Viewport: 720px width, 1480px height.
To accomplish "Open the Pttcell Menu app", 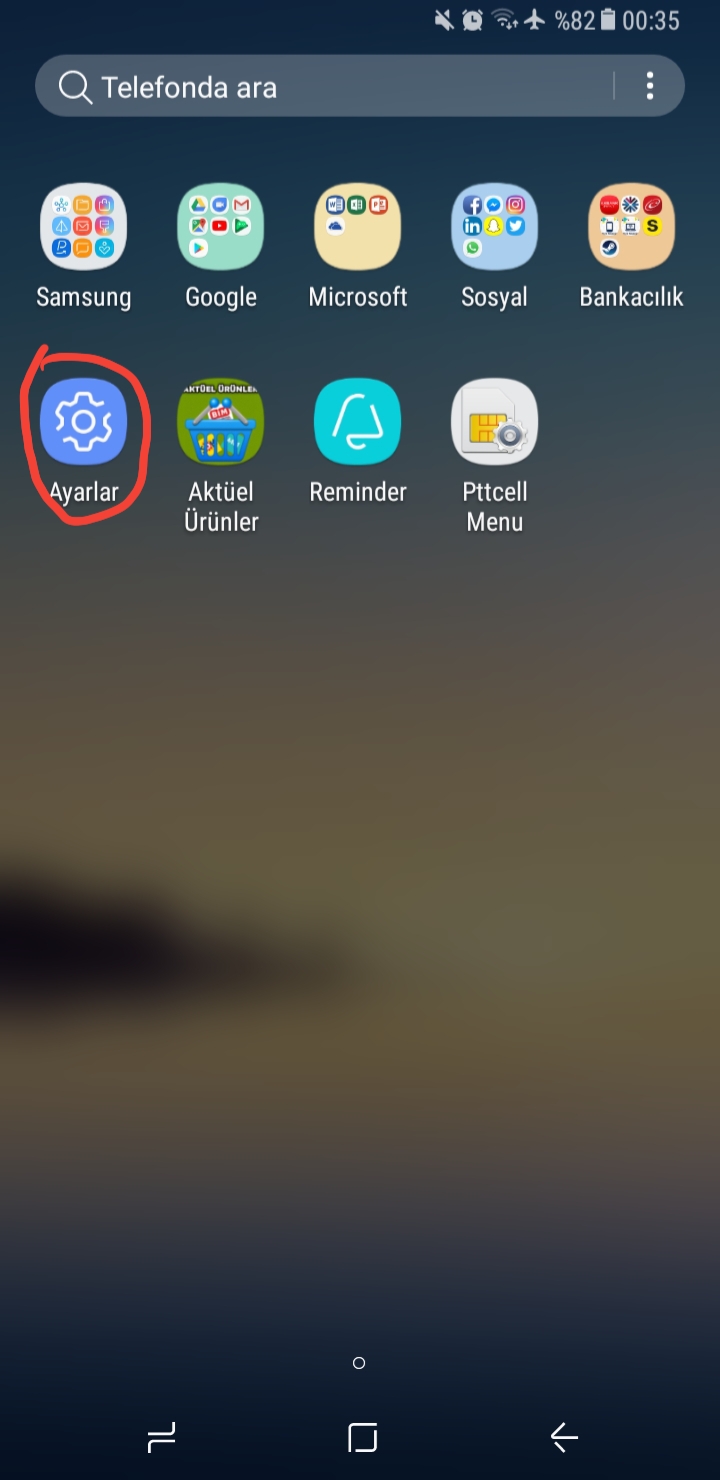I will [494, 422].
